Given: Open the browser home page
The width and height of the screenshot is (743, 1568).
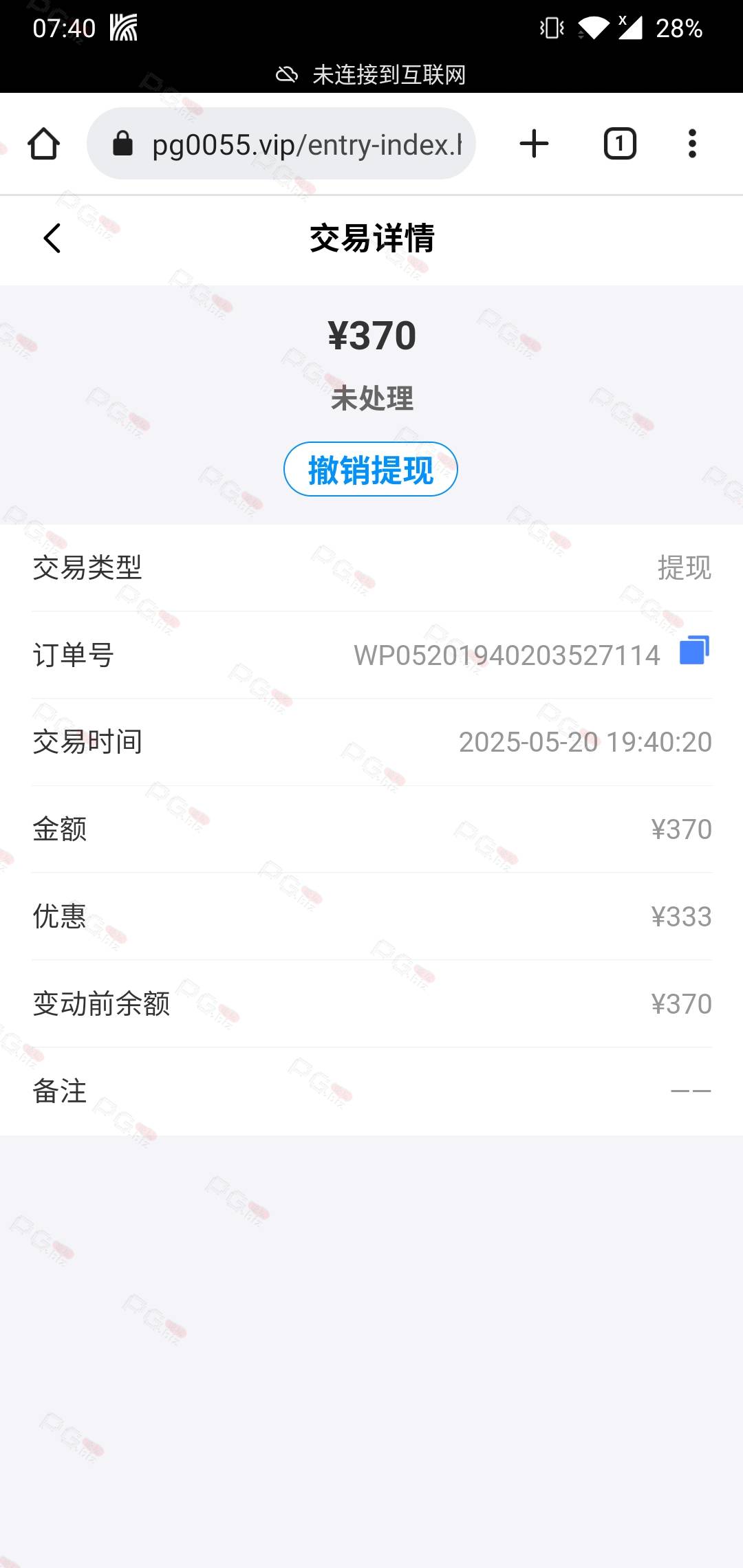Looking at the screenshot, I should point(43,144).
